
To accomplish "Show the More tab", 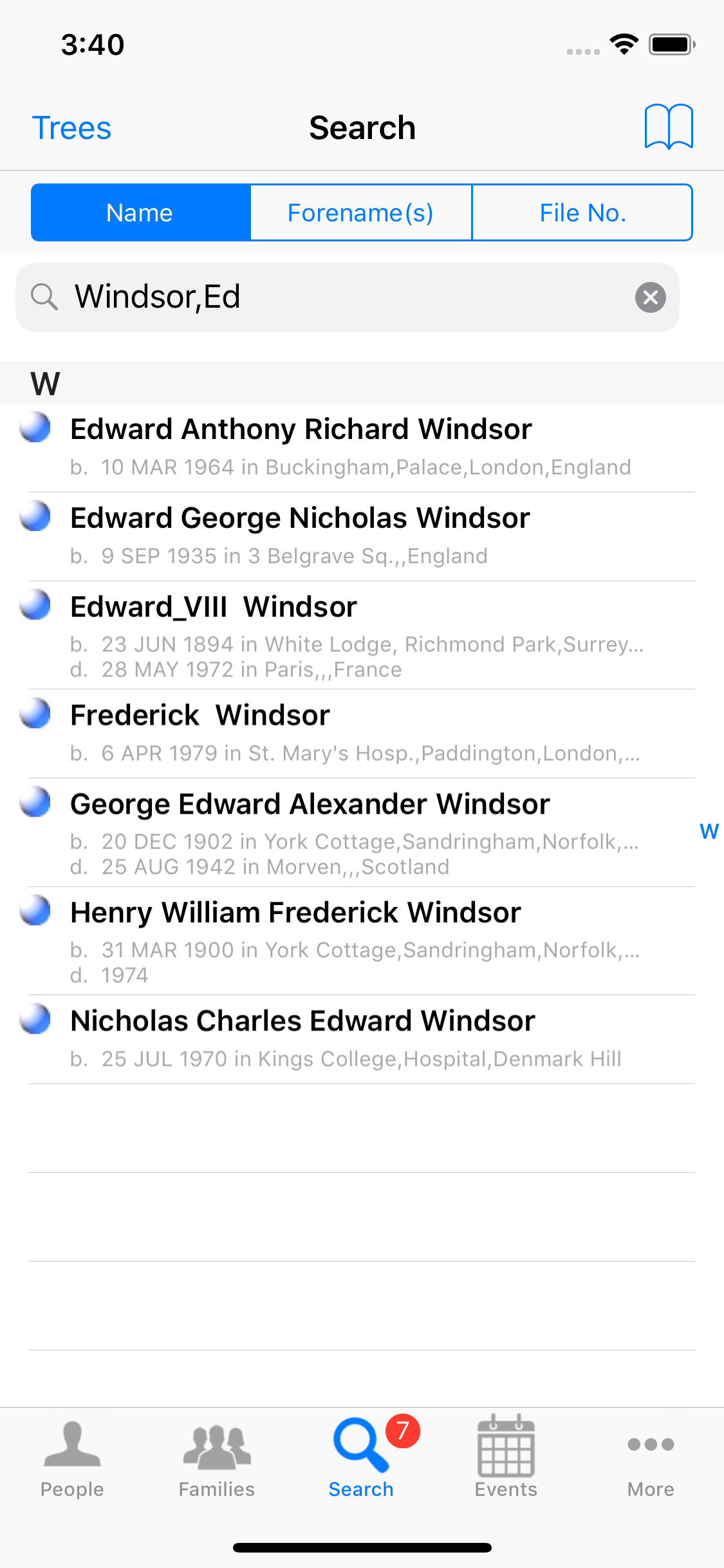I will click(651, 1458).
